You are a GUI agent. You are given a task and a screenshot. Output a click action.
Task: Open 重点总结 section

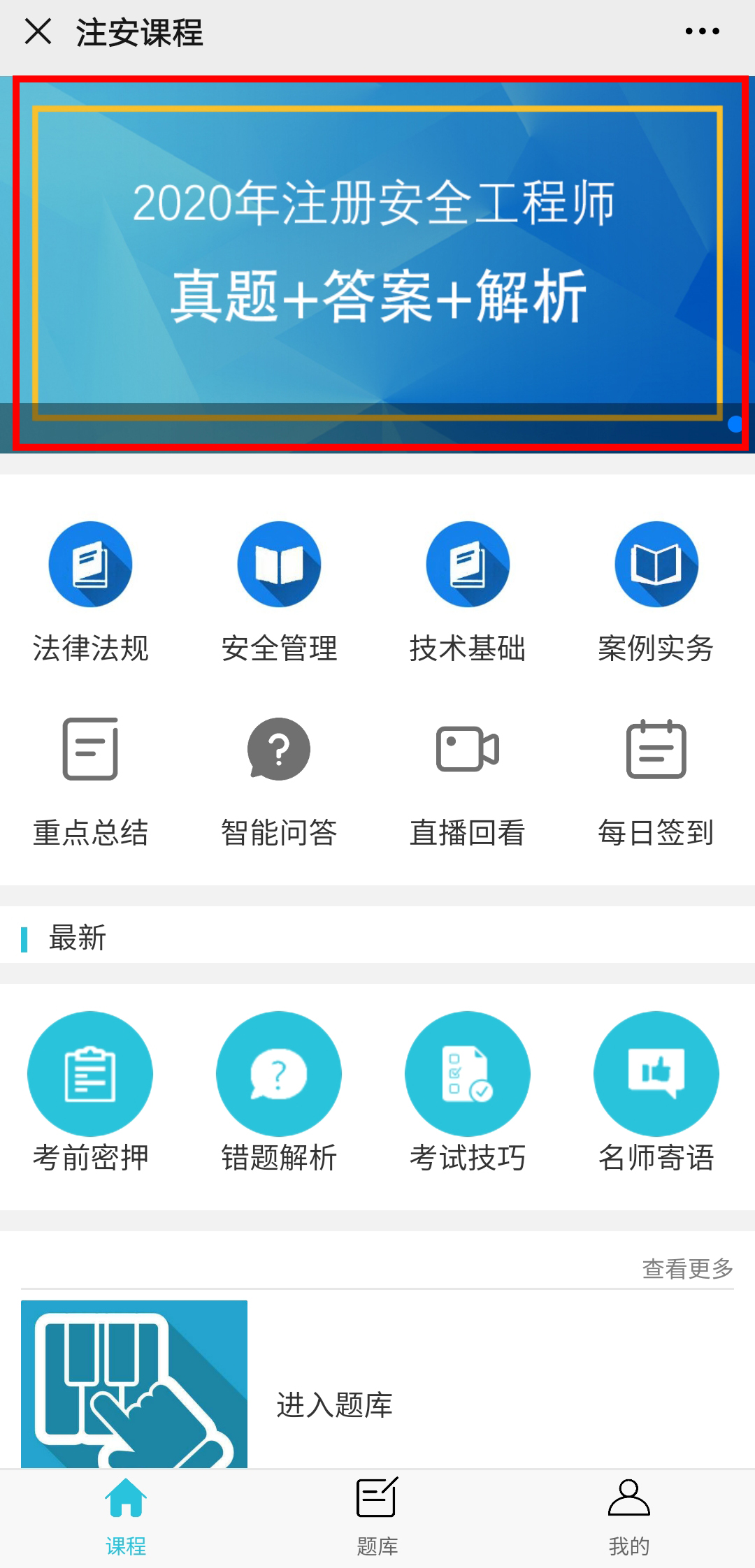90,781
